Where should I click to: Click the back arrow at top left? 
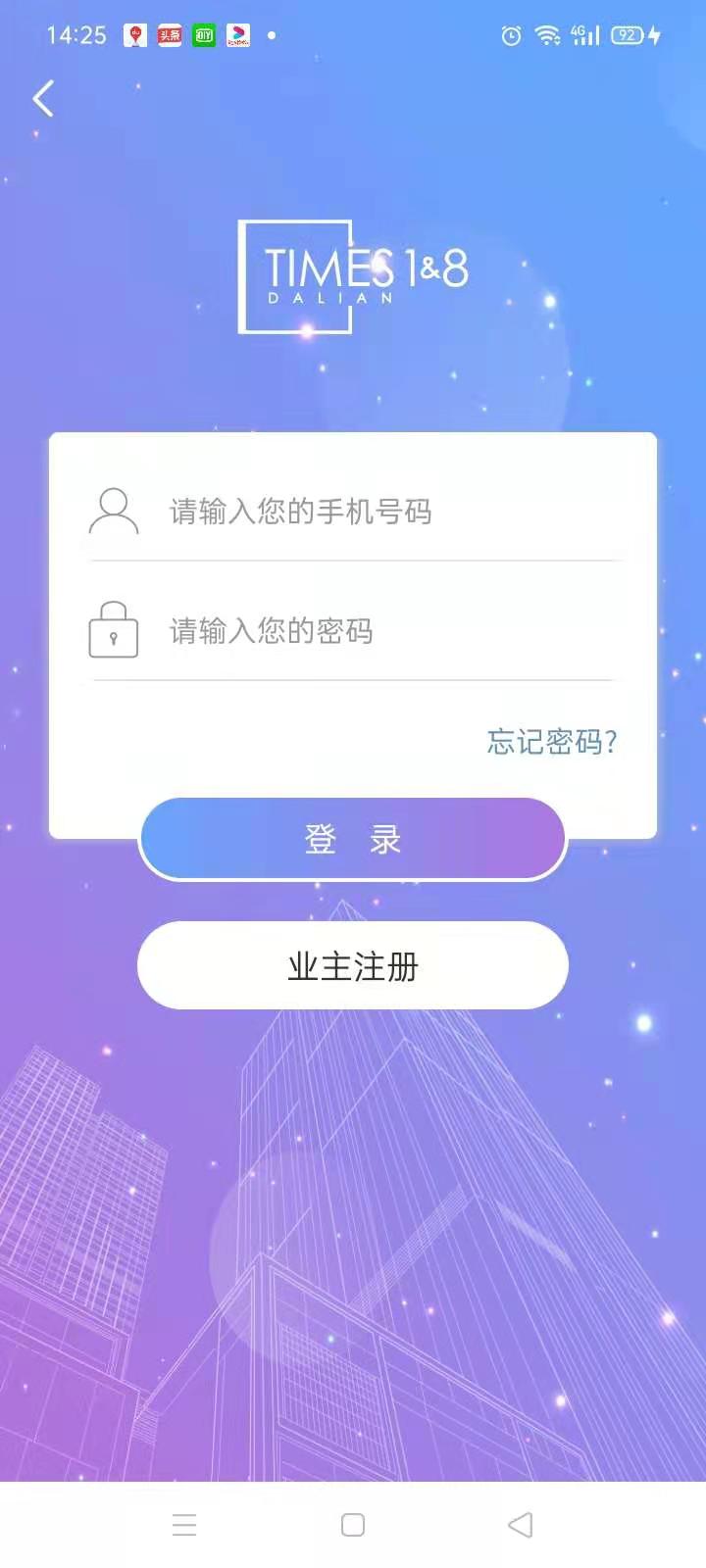point(42,99)
